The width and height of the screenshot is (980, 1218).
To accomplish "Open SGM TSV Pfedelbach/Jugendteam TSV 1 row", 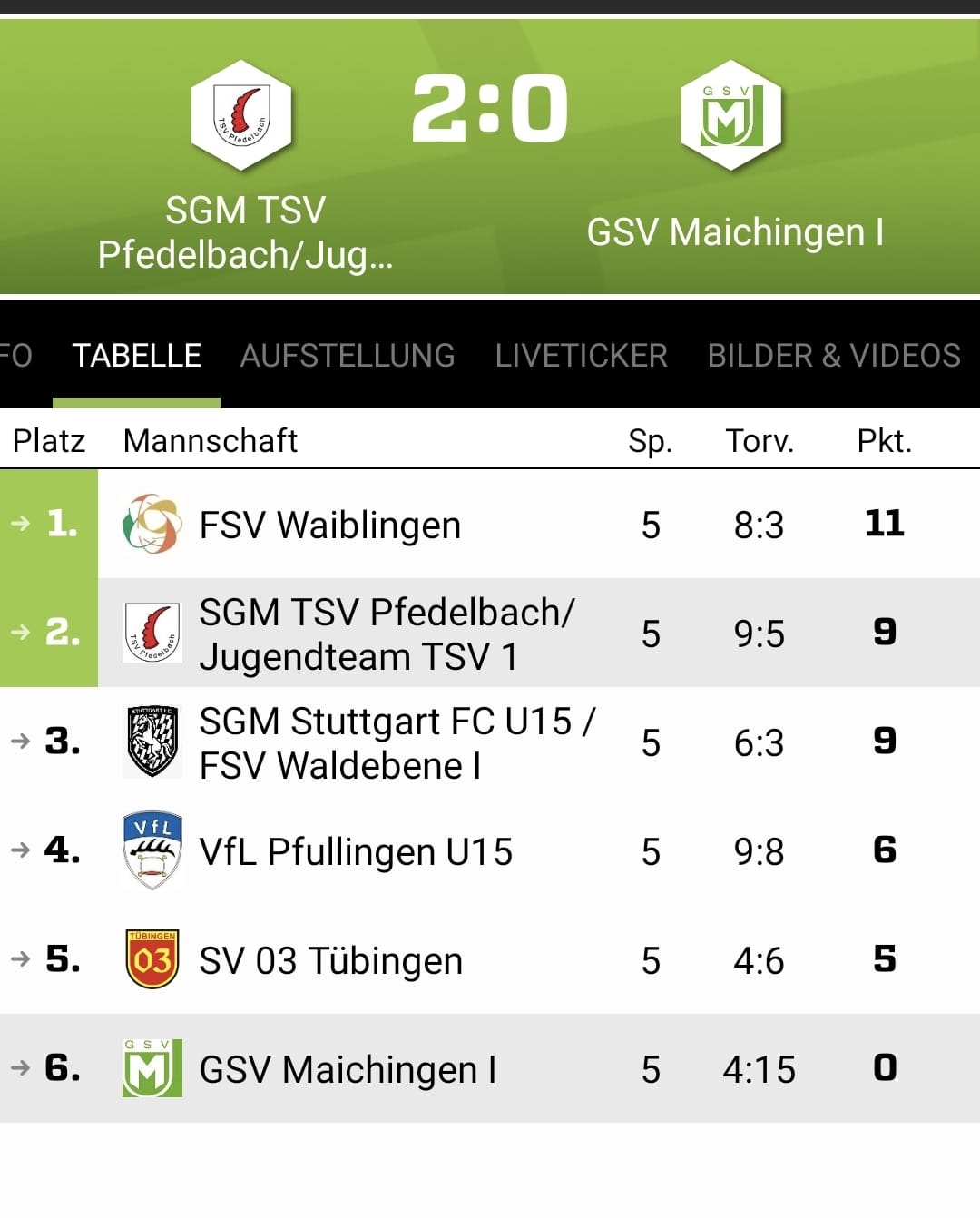I will point(490,634).
